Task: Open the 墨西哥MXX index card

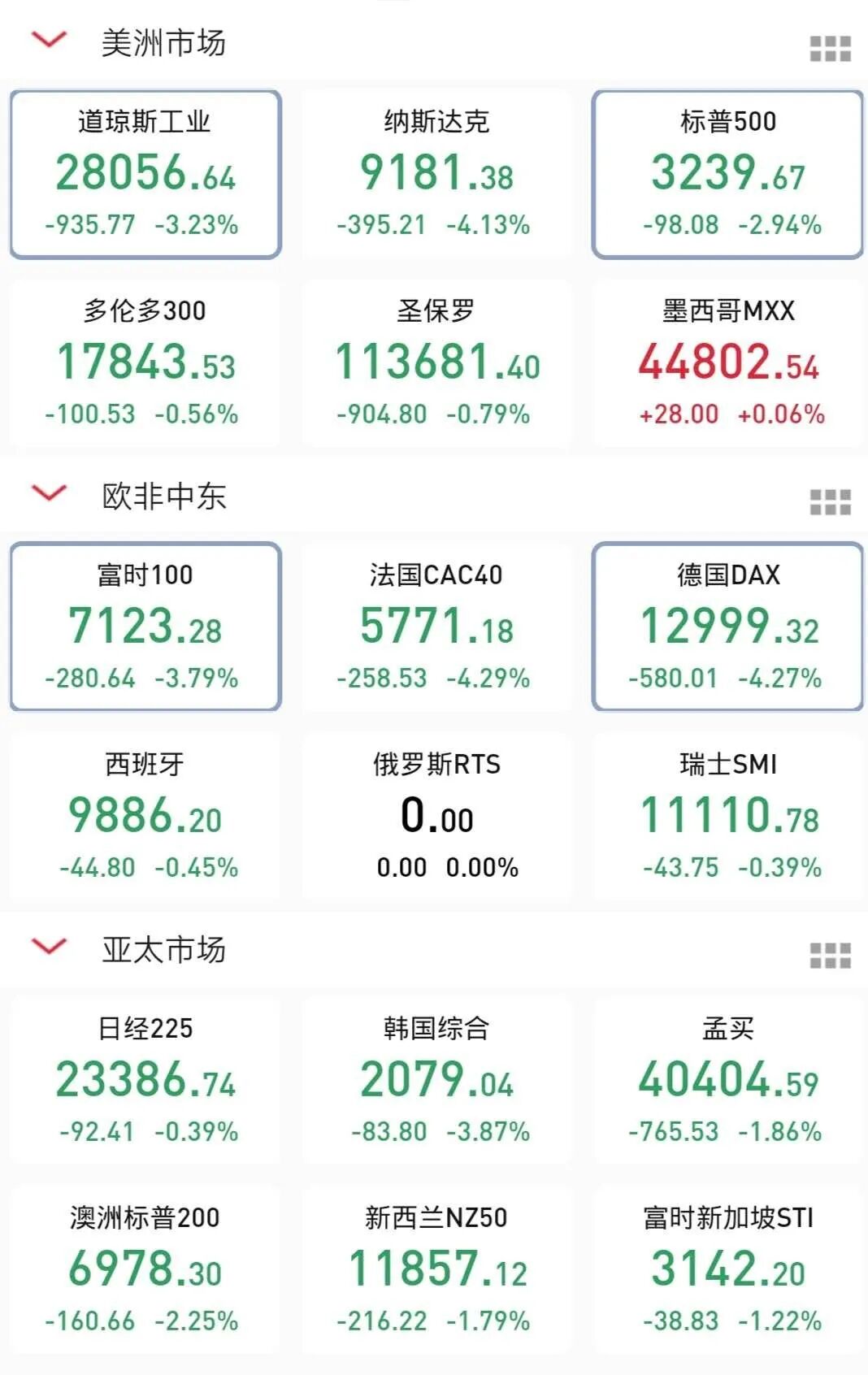Action: [727, 363]
